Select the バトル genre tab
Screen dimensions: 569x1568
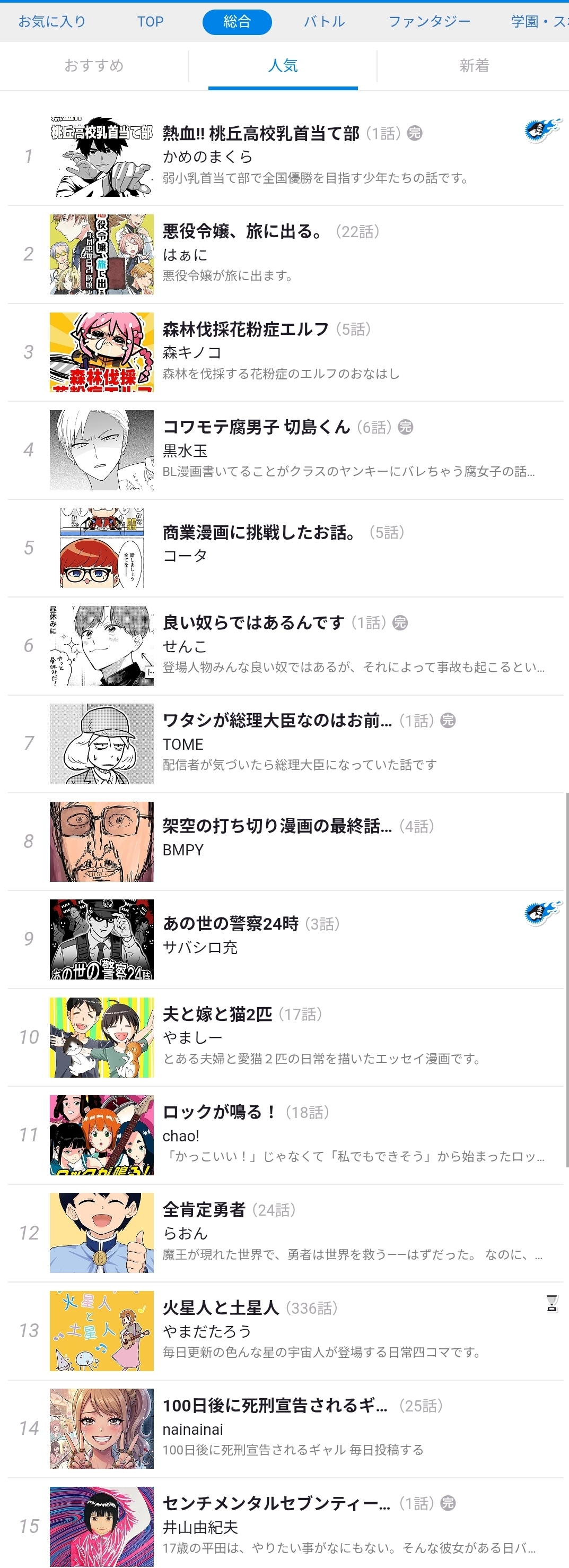point(325,22)
